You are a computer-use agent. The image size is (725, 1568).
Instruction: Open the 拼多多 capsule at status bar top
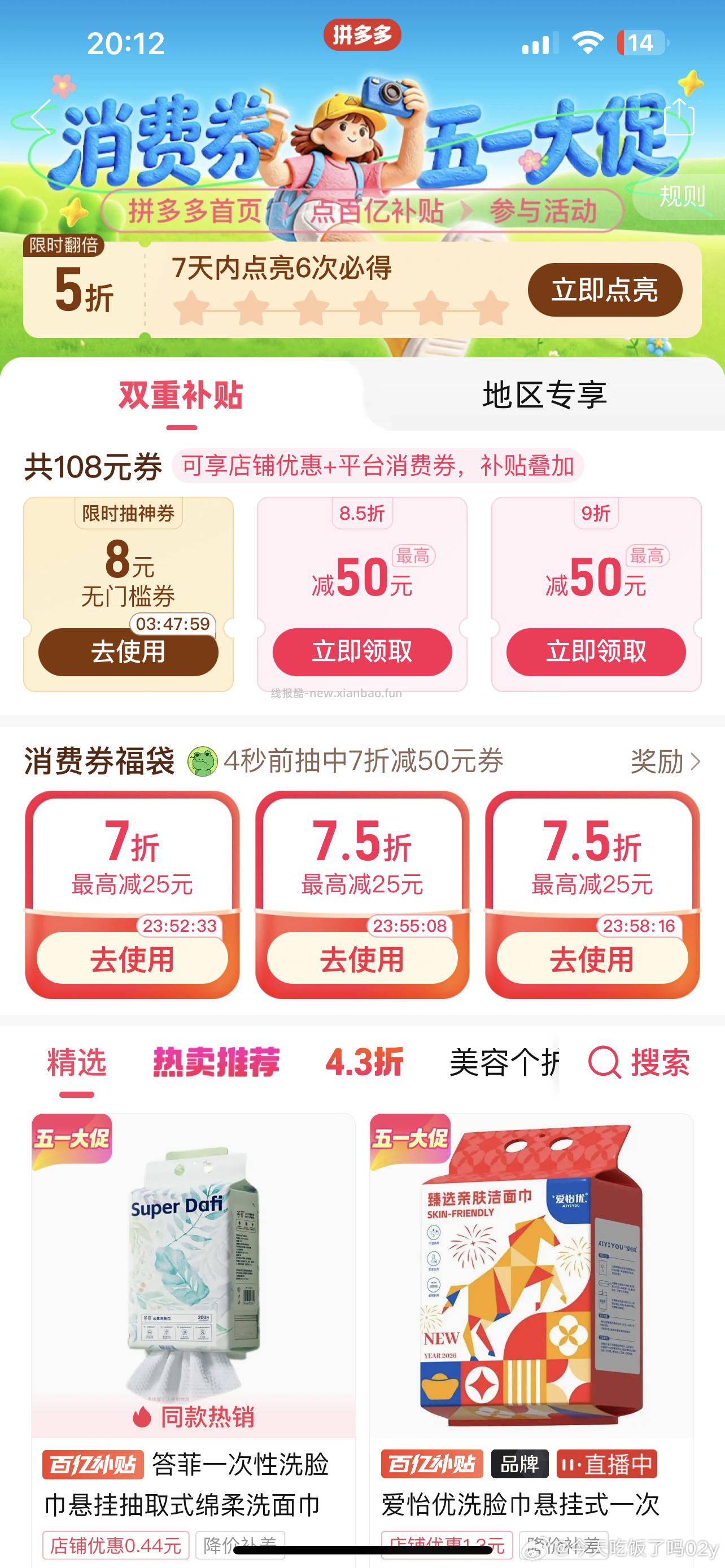362,34
